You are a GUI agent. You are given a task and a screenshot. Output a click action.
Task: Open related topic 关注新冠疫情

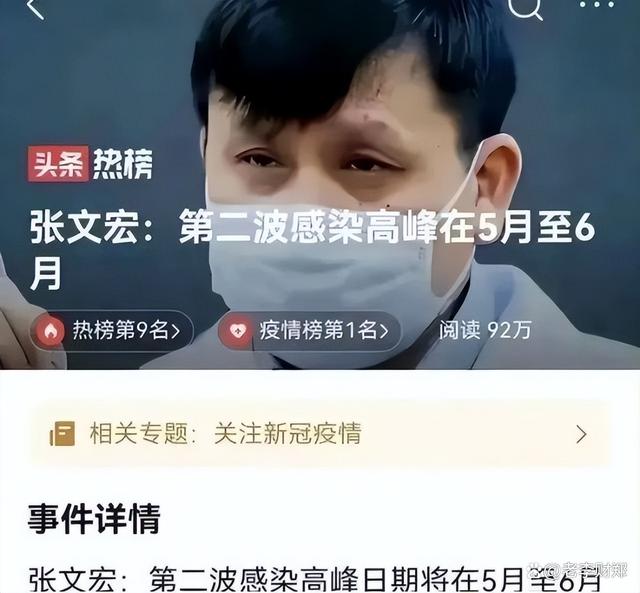320,434
